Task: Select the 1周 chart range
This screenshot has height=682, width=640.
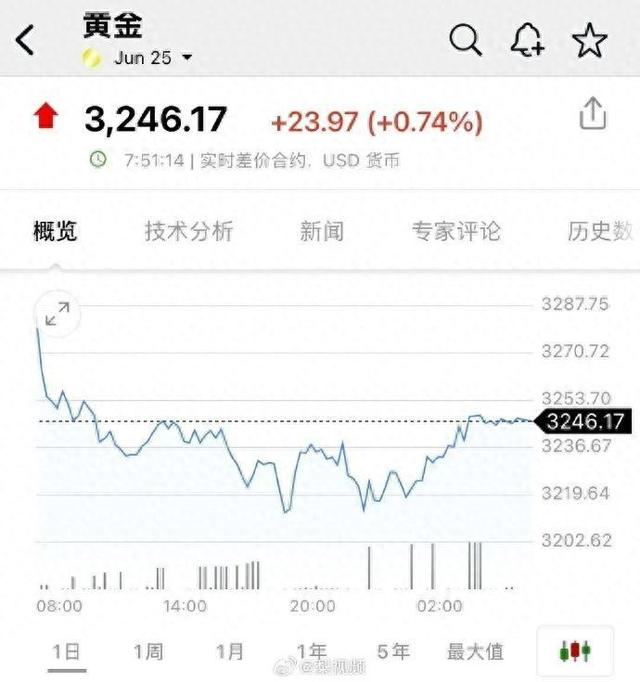Action: (x=148, y=652)
